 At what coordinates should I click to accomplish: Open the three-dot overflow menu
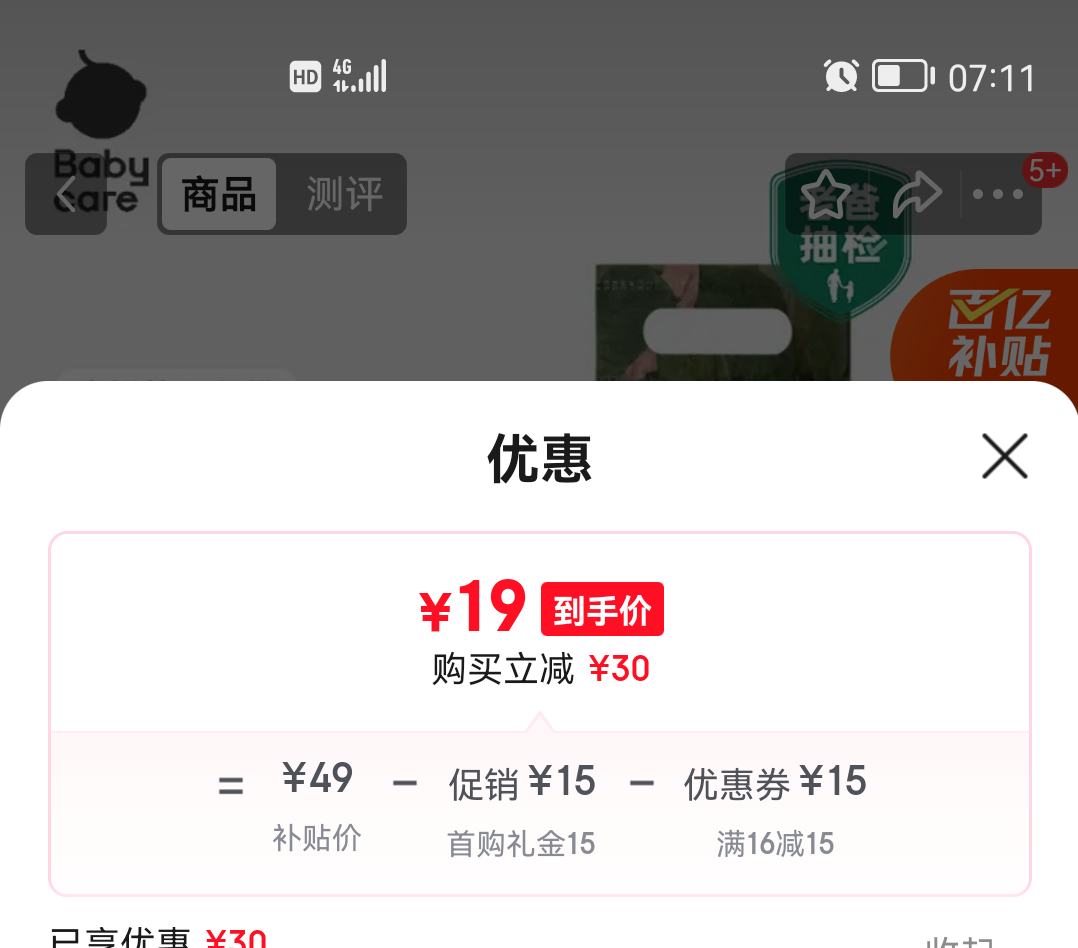coord(998,194)
